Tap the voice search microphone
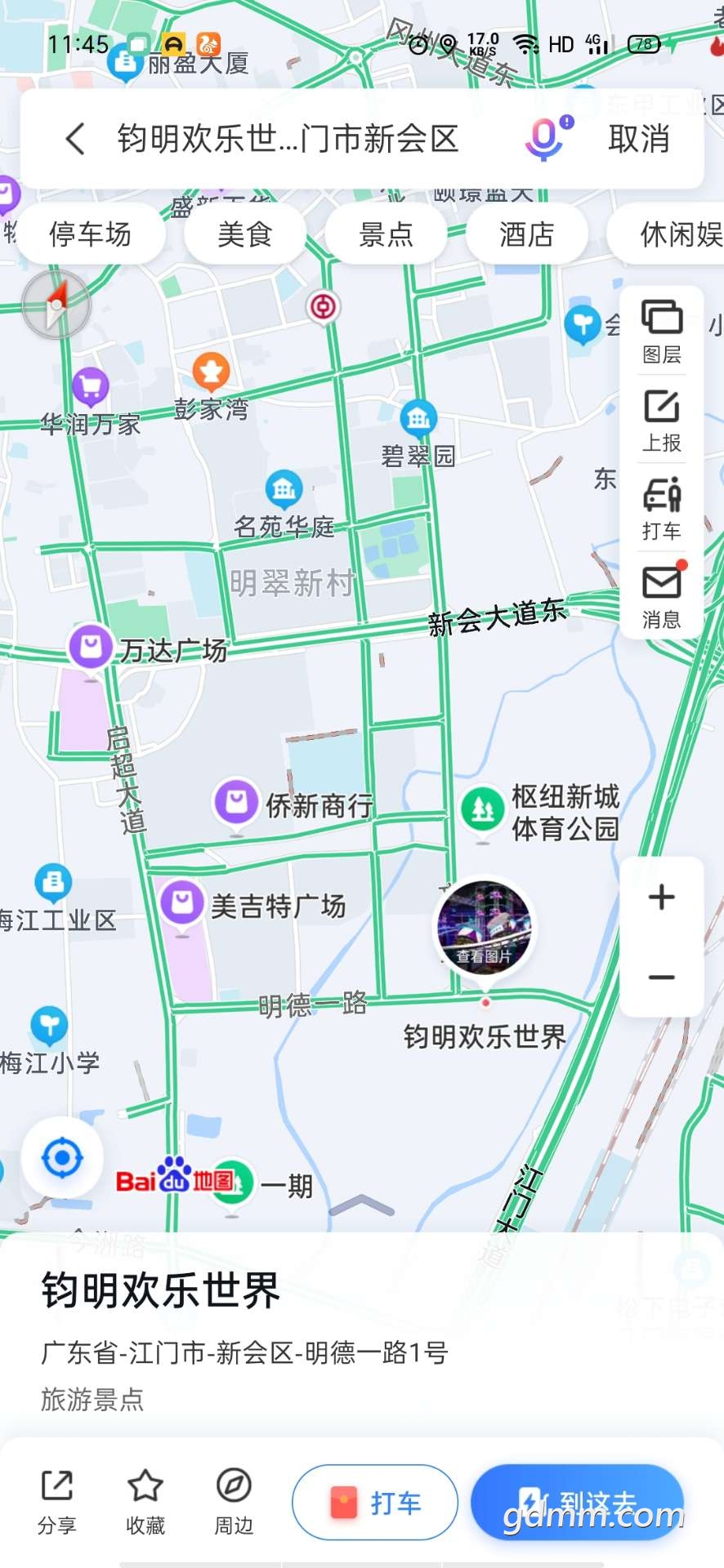The height and width of the screenshot is (1568, 724). (x=544, y=138)
